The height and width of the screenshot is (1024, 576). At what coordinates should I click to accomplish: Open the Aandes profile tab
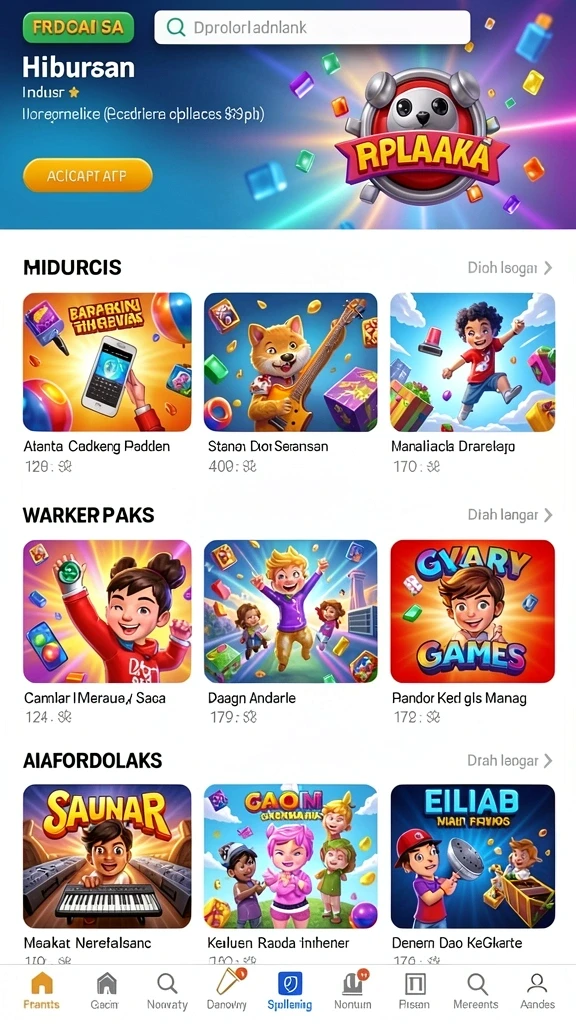click(537, 990)
